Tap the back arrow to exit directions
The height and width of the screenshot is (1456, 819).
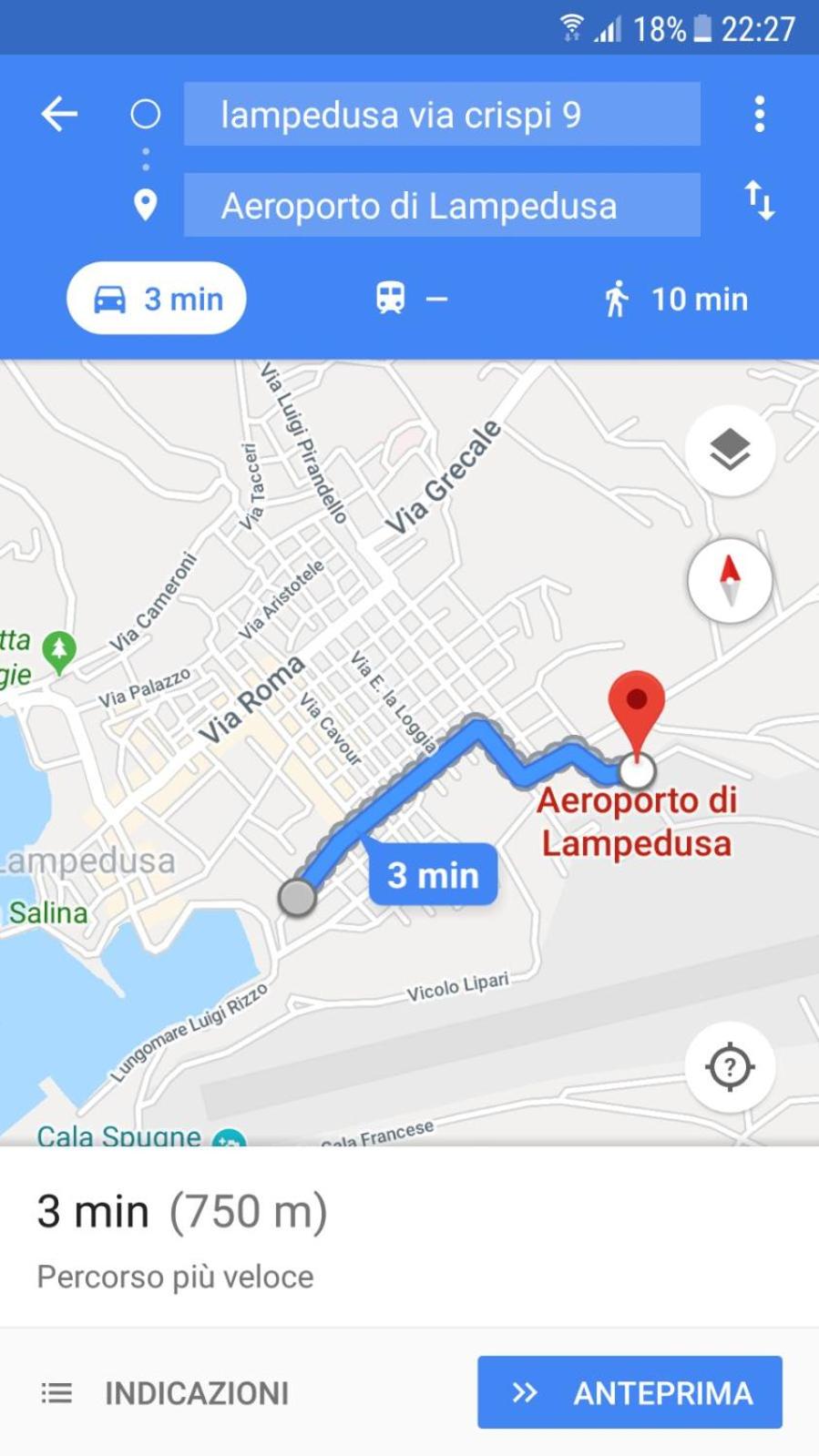point(58,114)
